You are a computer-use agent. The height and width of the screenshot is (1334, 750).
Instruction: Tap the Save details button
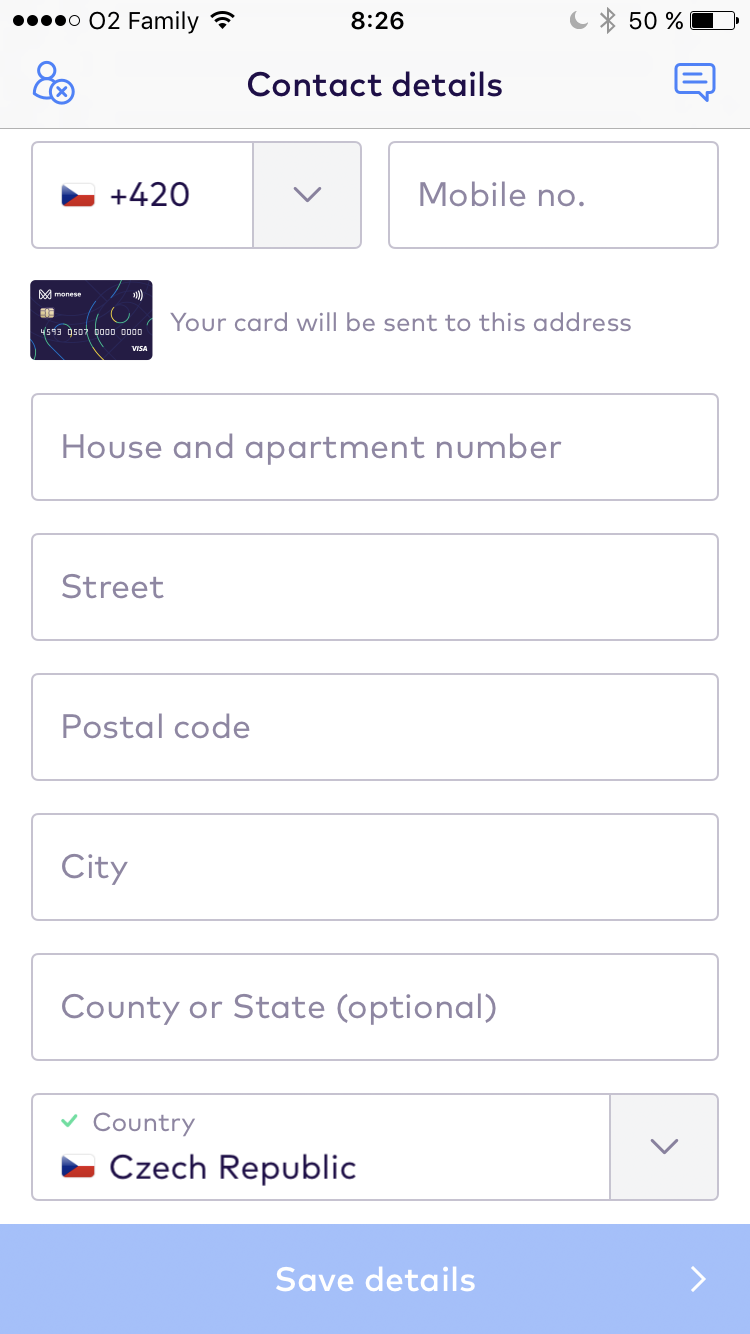click(375, 1280)
